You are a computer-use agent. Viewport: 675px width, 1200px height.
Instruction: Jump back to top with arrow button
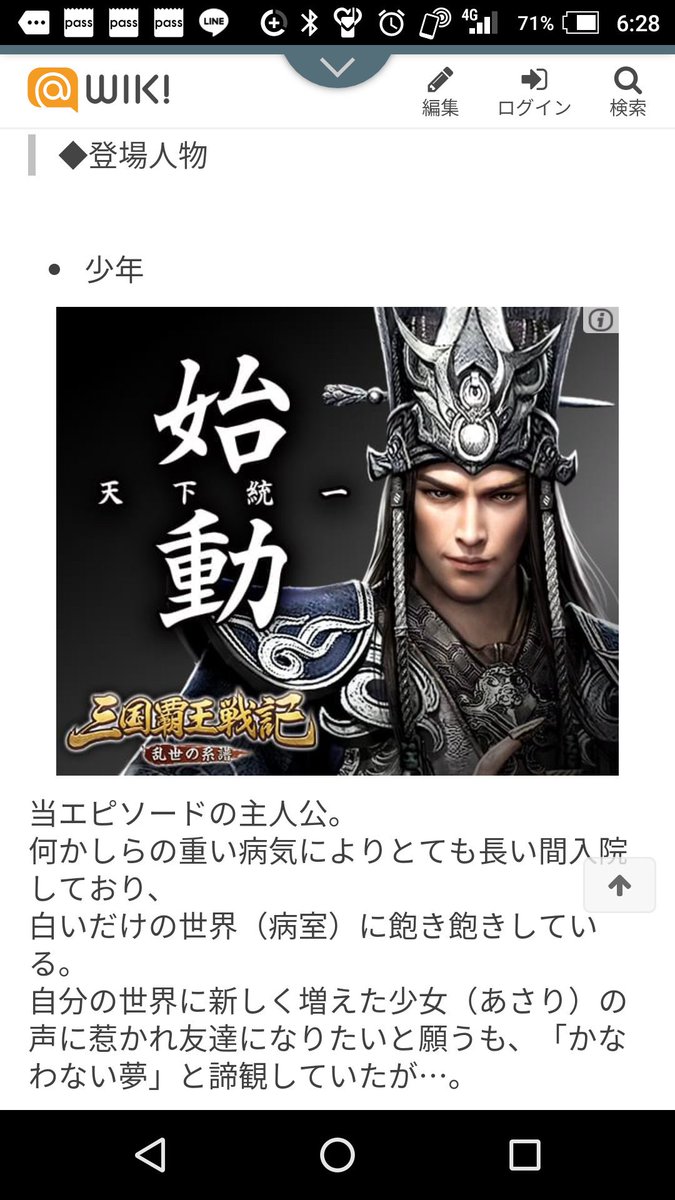(x=619, y=885)
